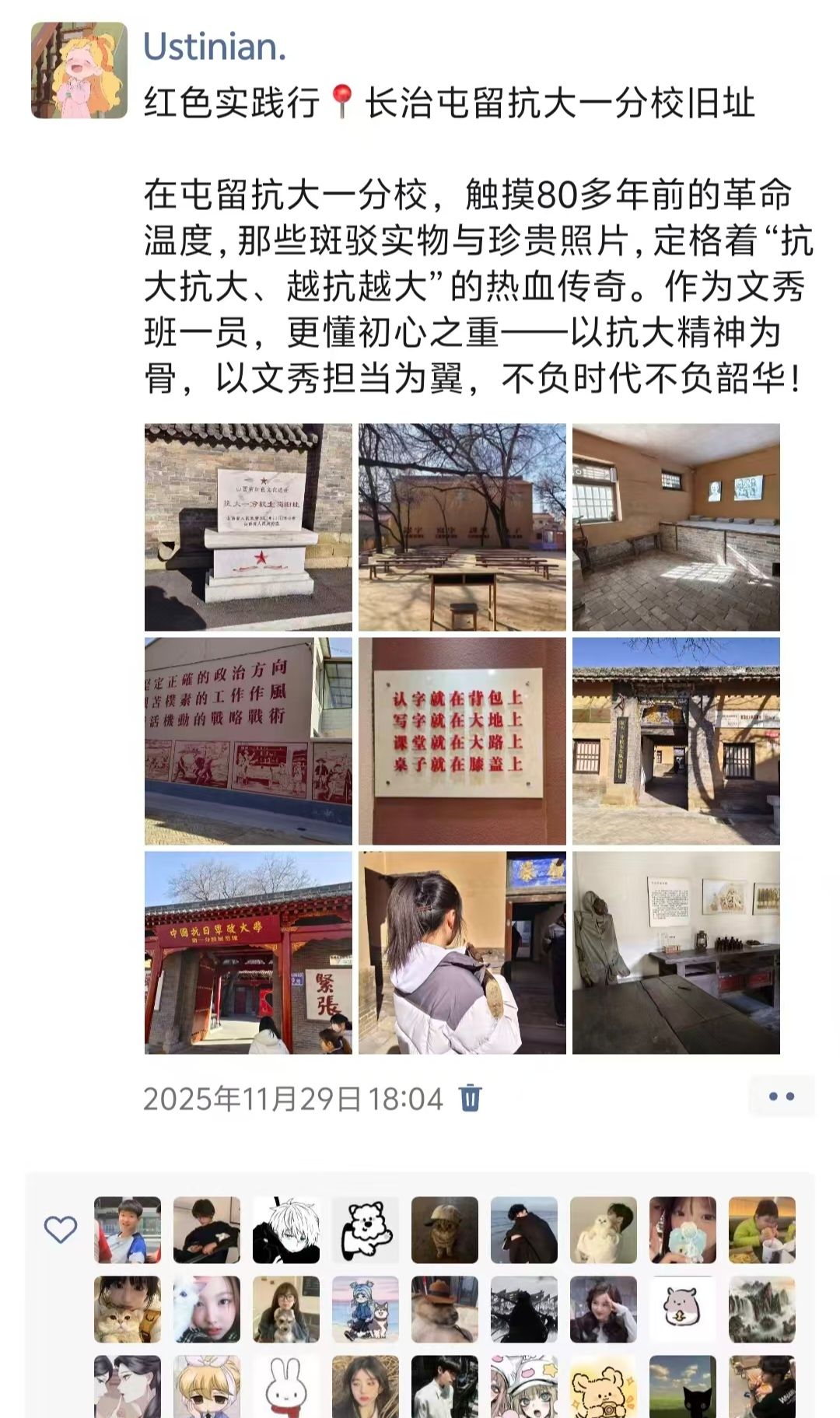Open the old courtyard gateway photo
Viewport: 840px width, 1418px height.
click(x=676, y=741)
